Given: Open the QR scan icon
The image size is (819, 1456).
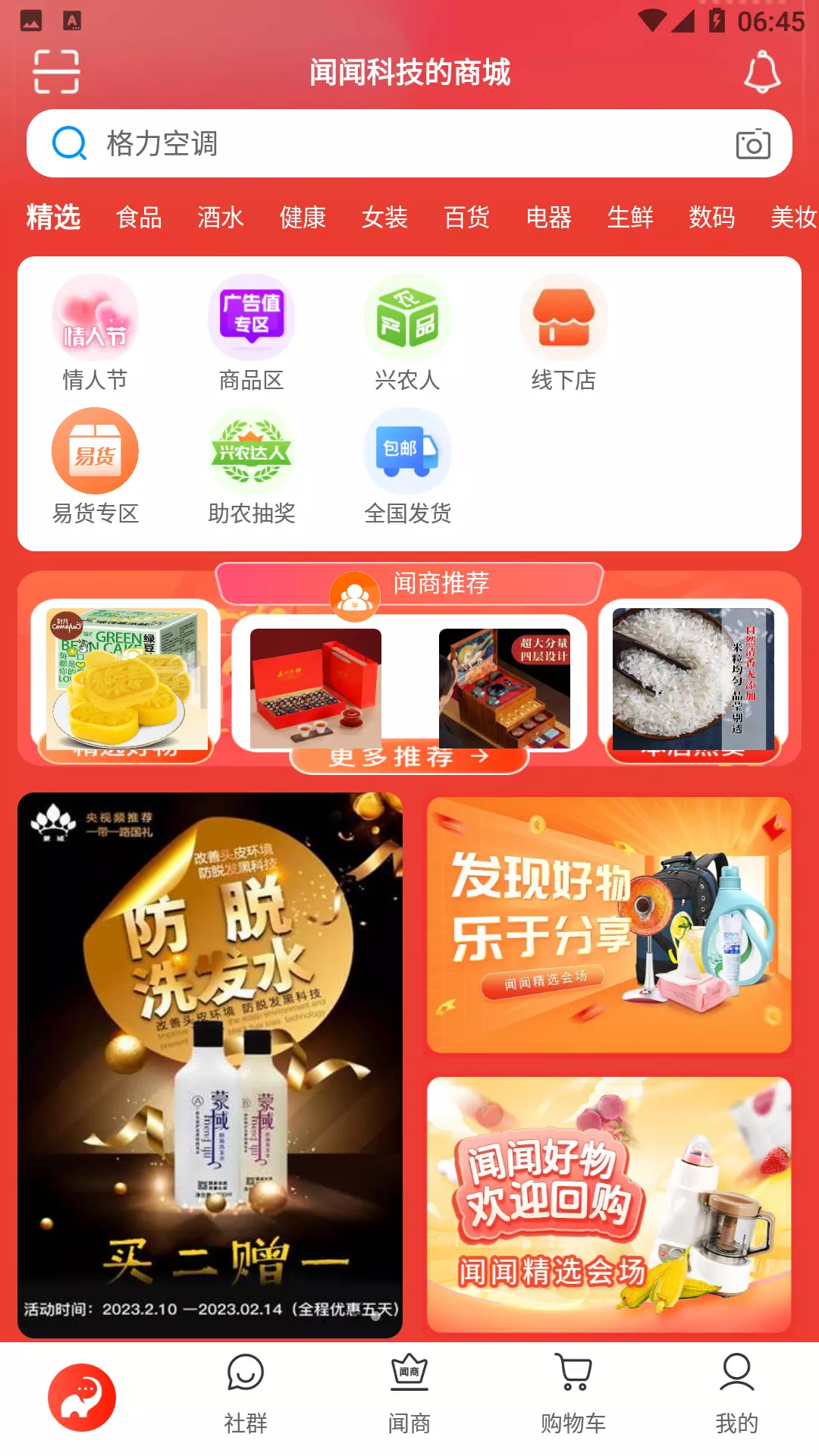Looking at the screenshot, I should 57,72.
